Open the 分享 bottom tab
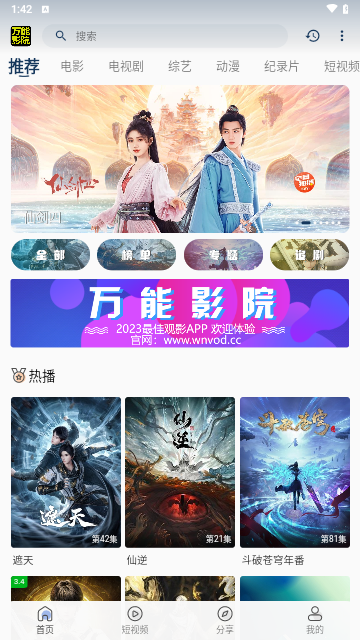Image resolution: width=360 pixels, height=640 pixels. point(225,620)
